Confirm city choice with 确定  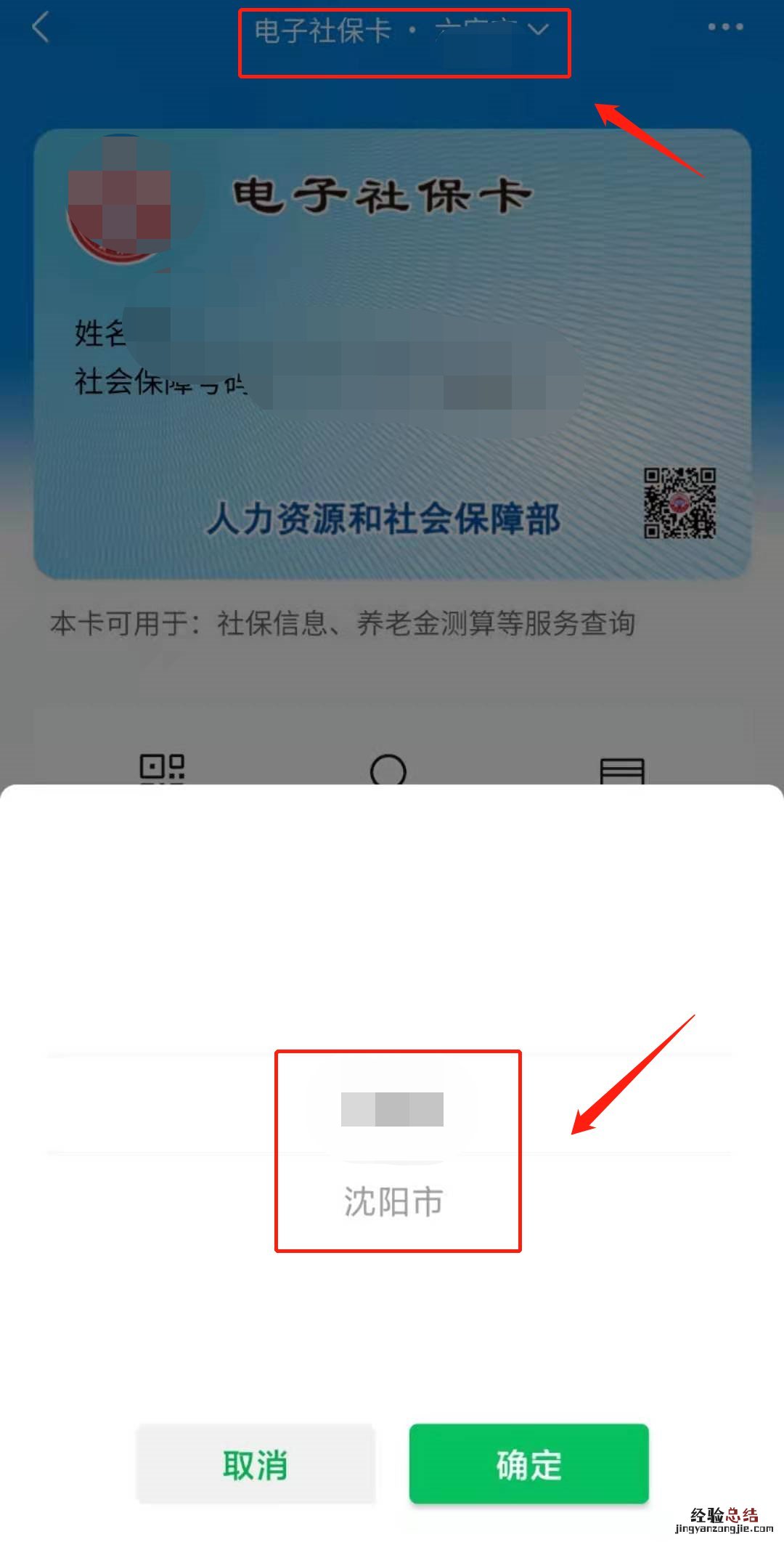[528, 1464]
